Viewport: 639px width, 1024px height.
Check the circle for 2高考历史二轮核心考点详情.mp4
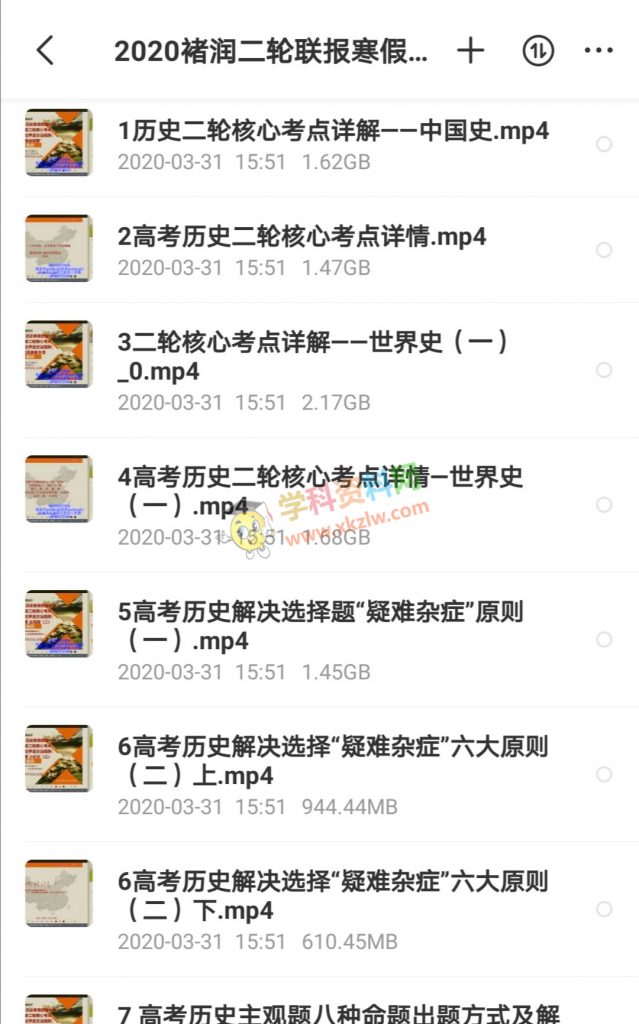pos(604,250)
